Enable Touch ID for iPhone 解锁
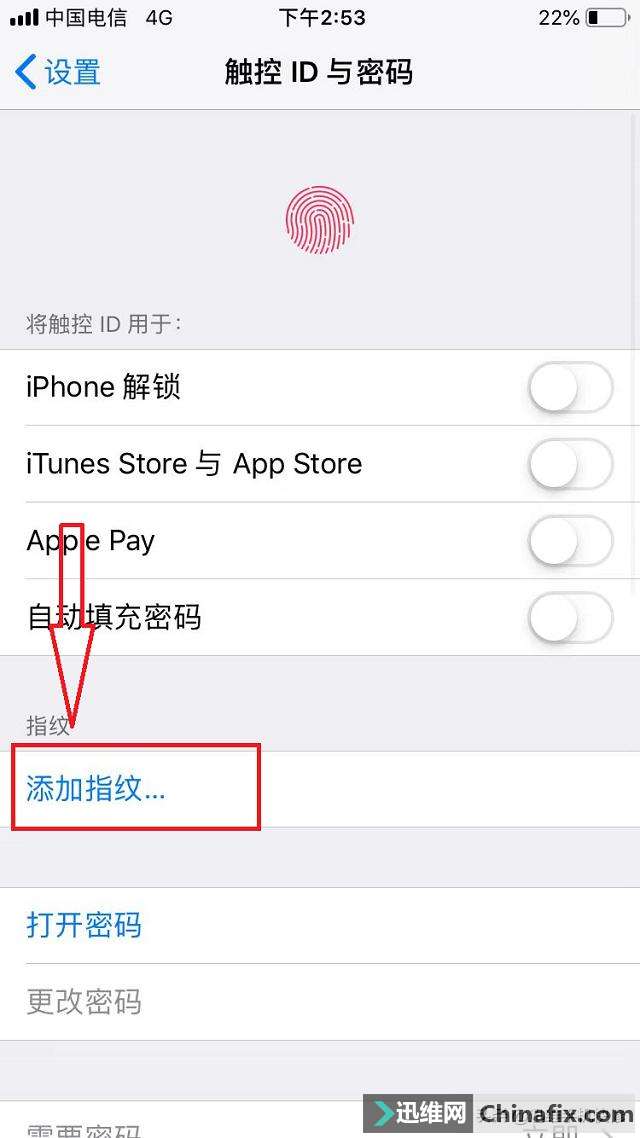Screen dimensions: 640x1138 [569, 387]
